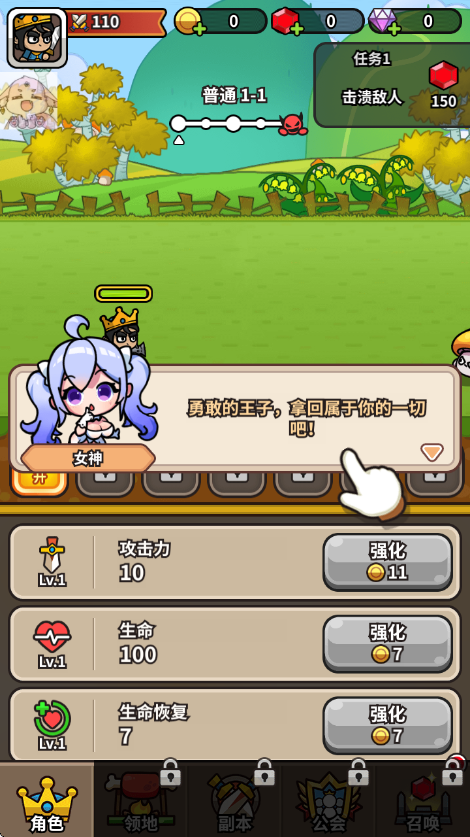Open the 任务1 quest panel
The height and width of the screenshot is (837, 470).
(392, 84)
